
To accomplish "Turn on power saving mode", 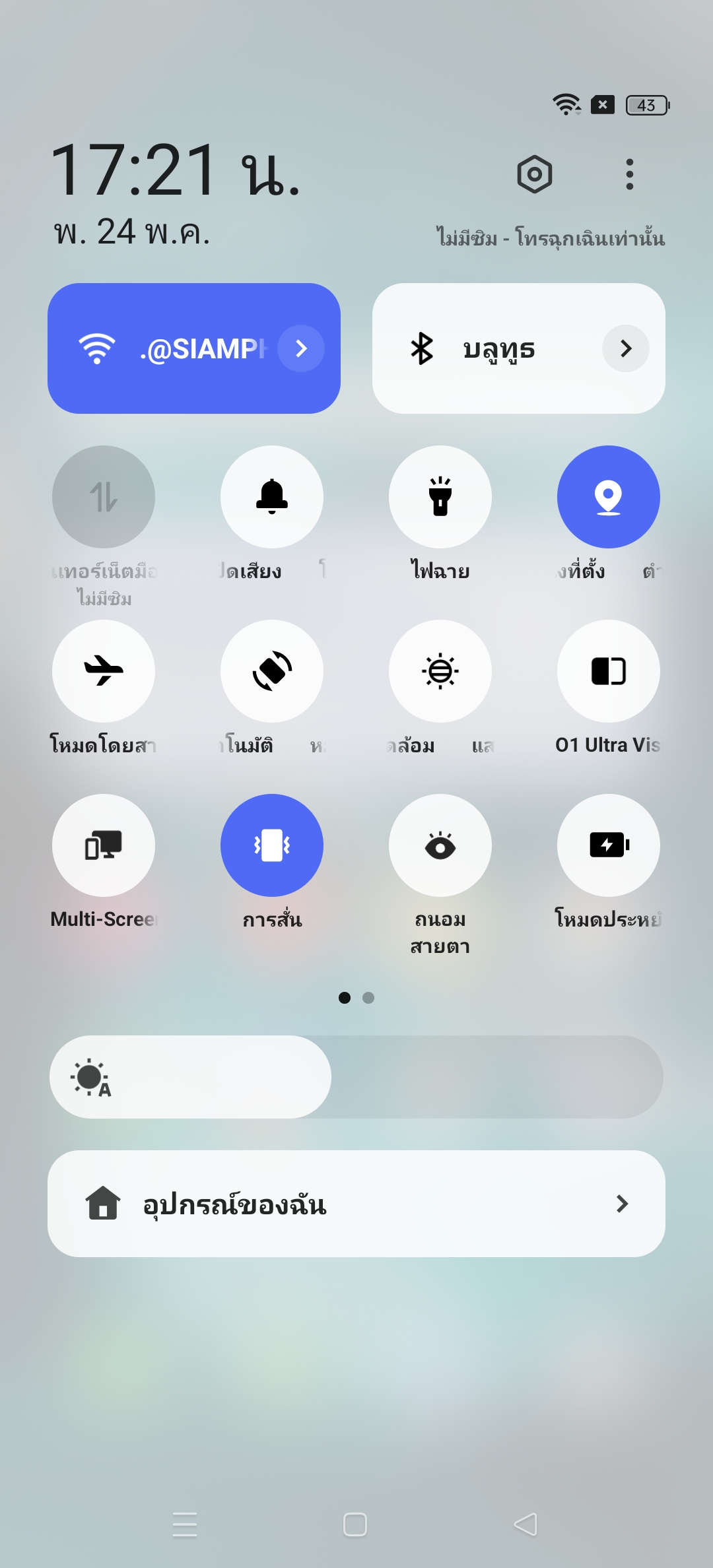I will [x=609, y=845].
